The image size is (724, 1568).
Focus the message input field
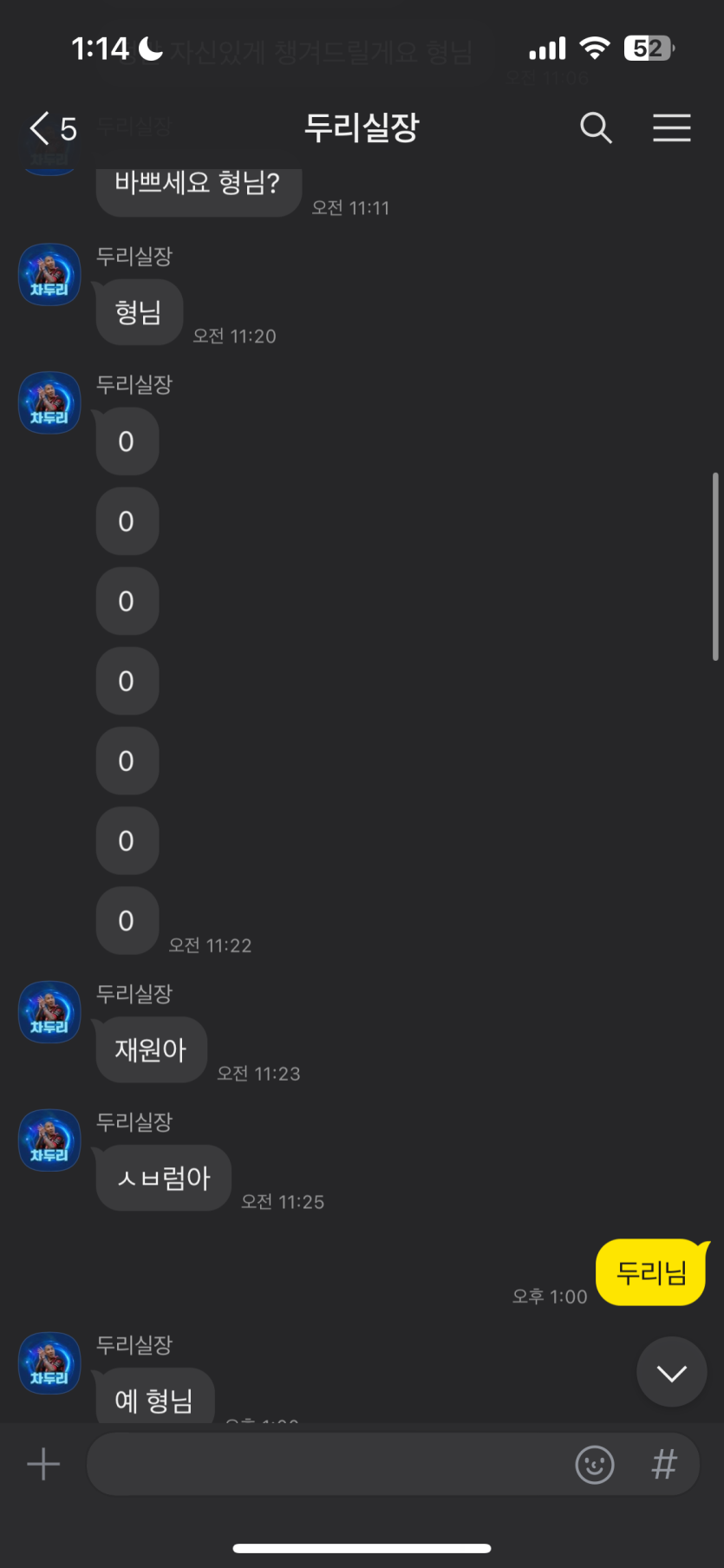pyautogui.click(x=329, y=1464)
